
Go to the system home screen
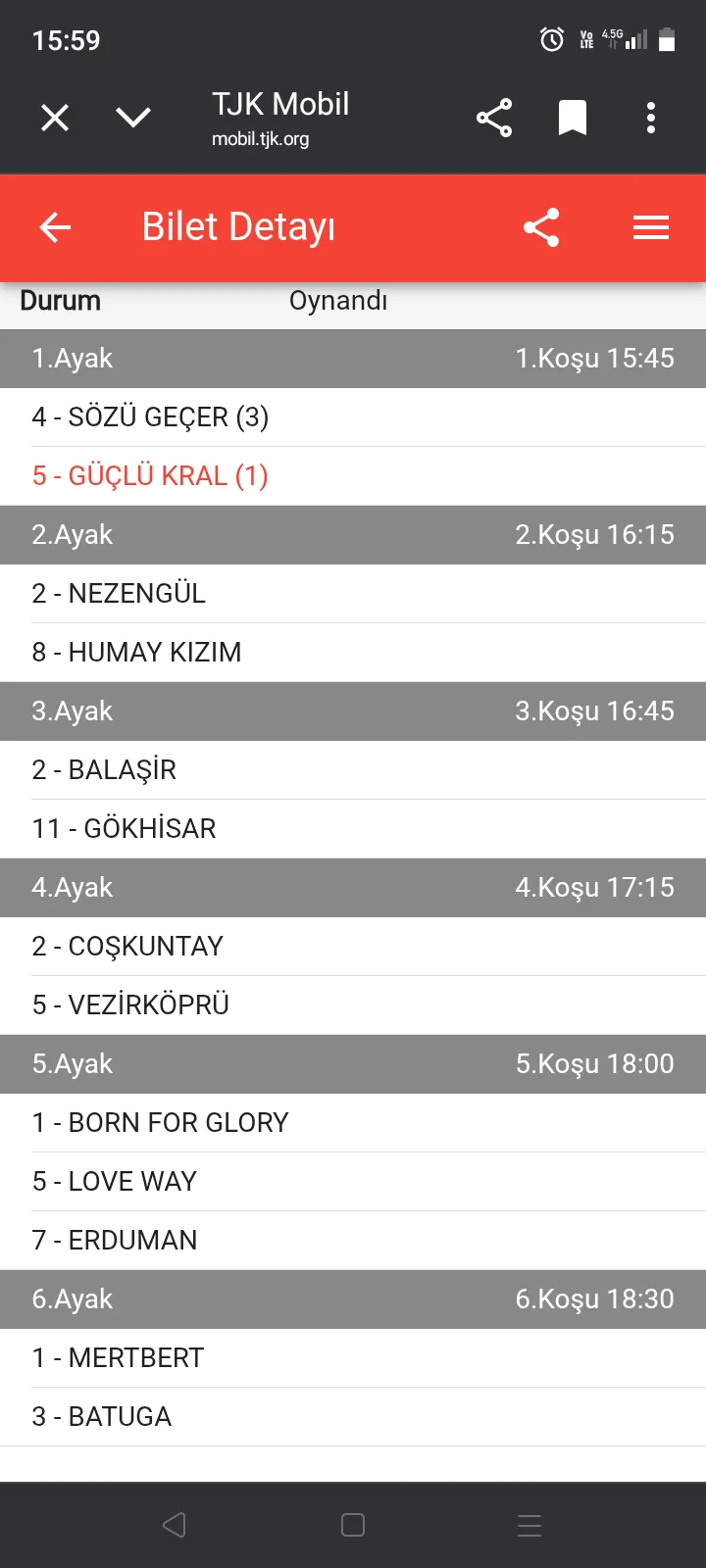point(353,1525)
